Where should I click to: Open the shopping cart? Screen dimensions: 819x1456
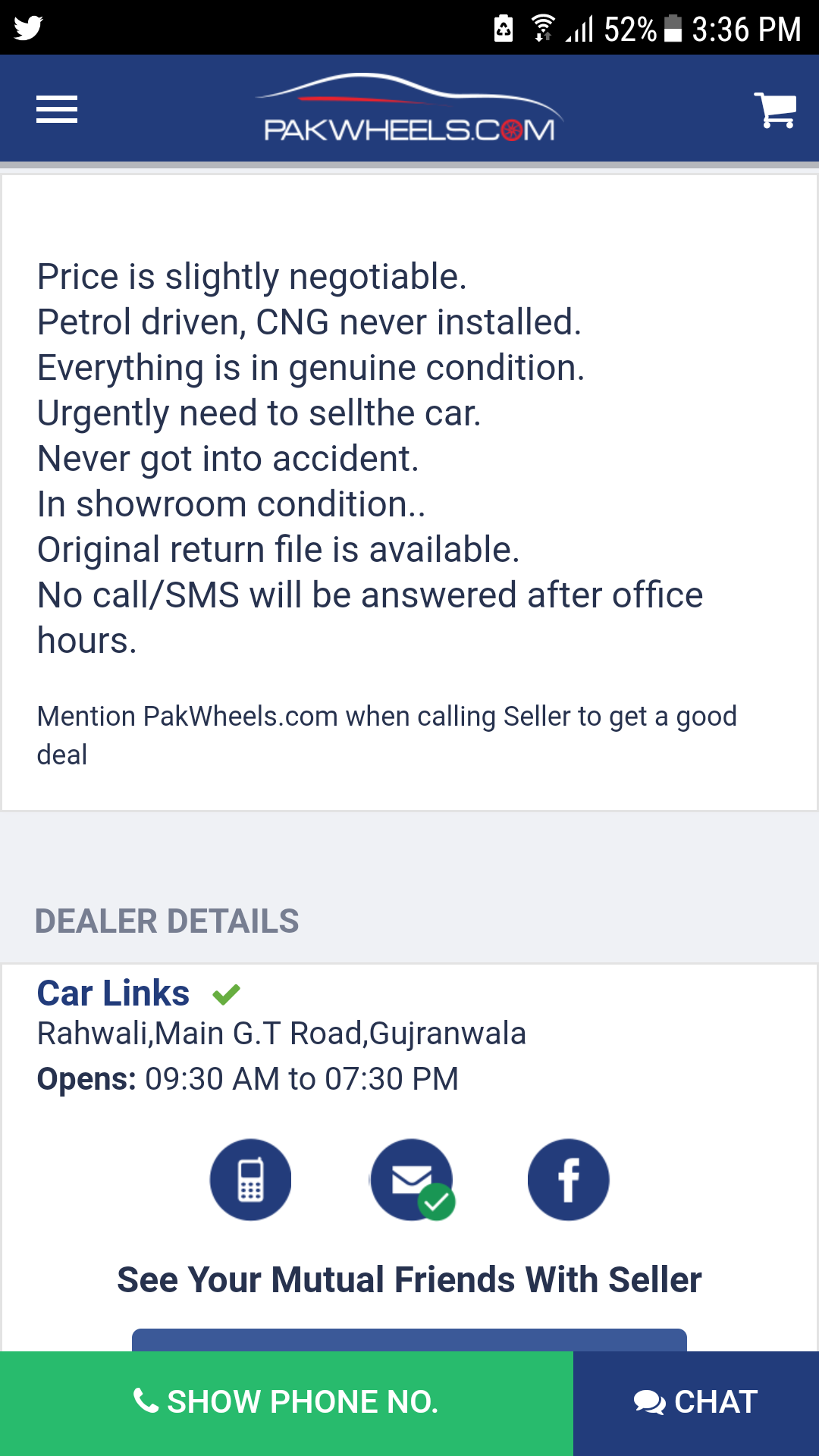775,110
